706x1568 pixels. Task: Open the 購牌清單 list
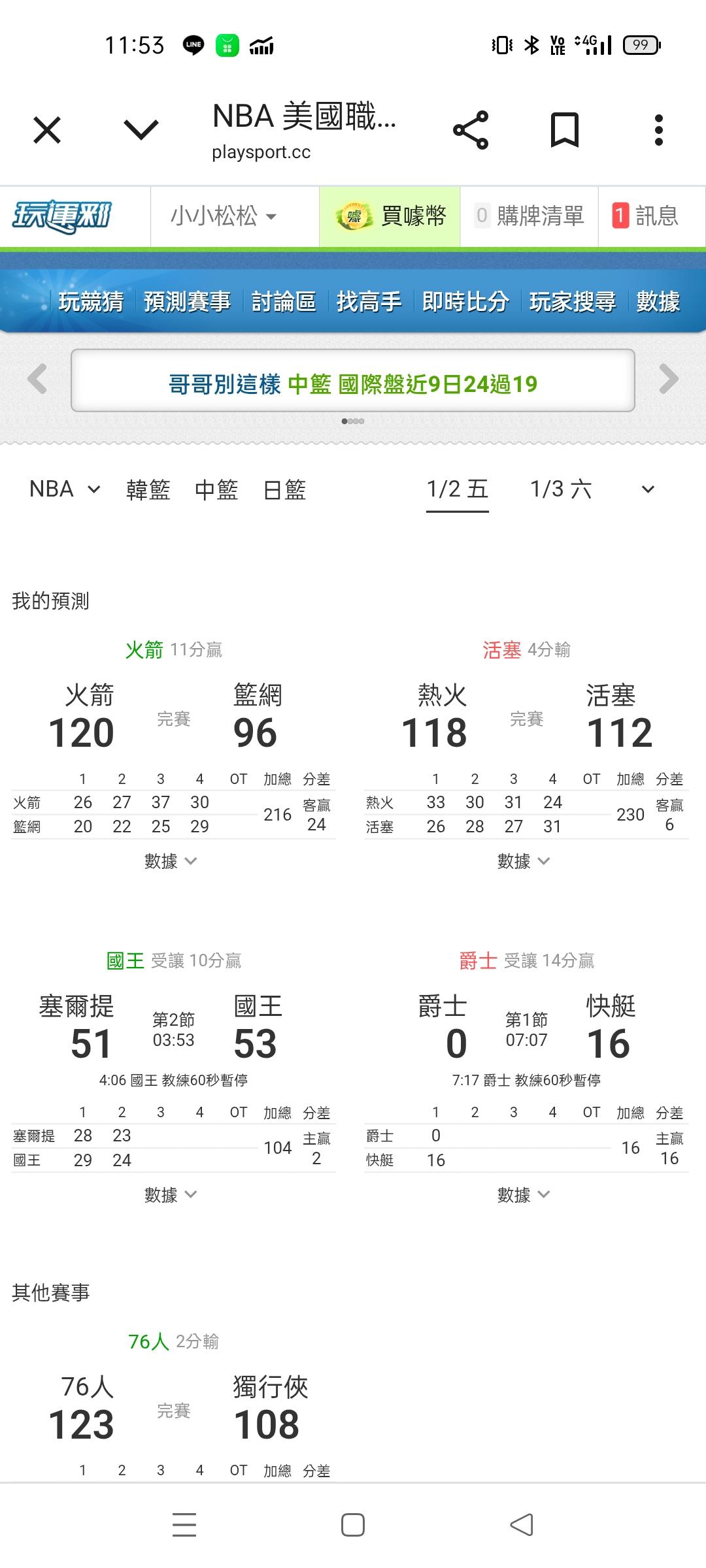click(529, 216)
